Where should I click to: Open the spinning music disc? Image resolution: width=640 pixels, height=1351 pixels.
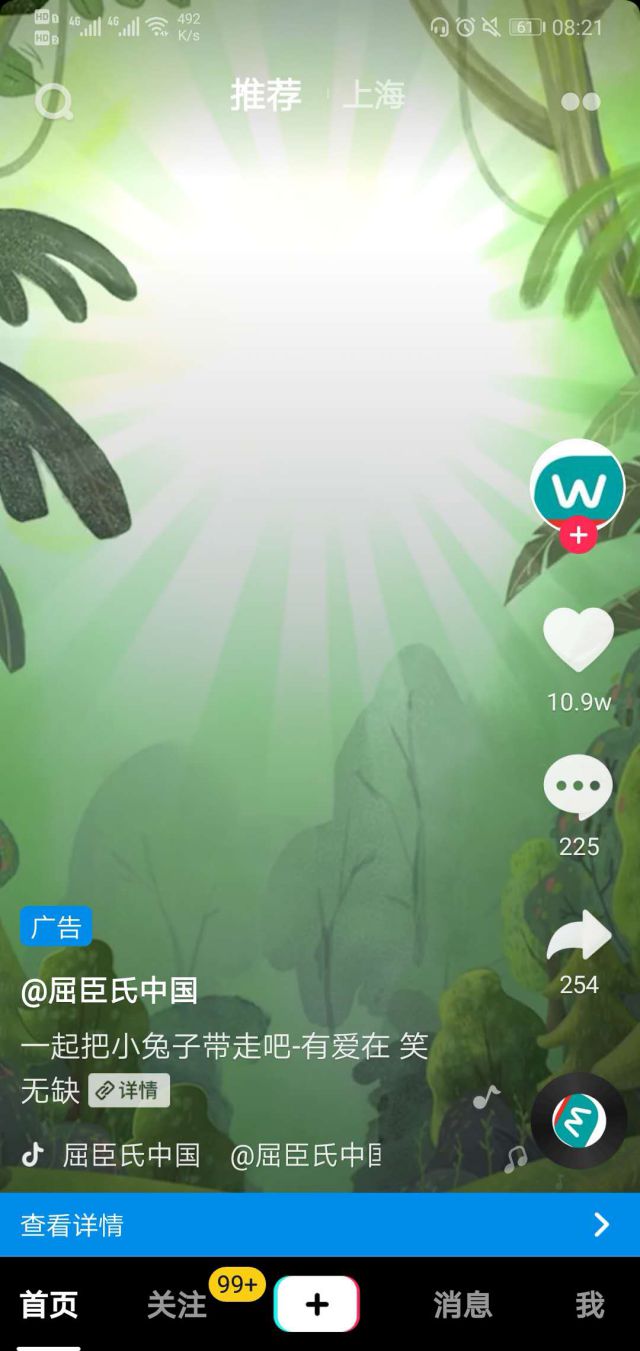click(x=579, y=1121)
